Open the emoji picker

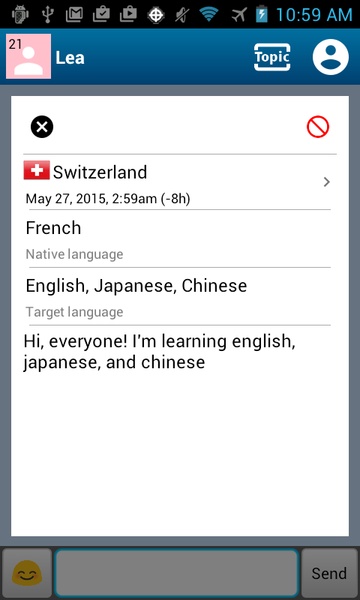pyautogui.click(x=27, y=572)
